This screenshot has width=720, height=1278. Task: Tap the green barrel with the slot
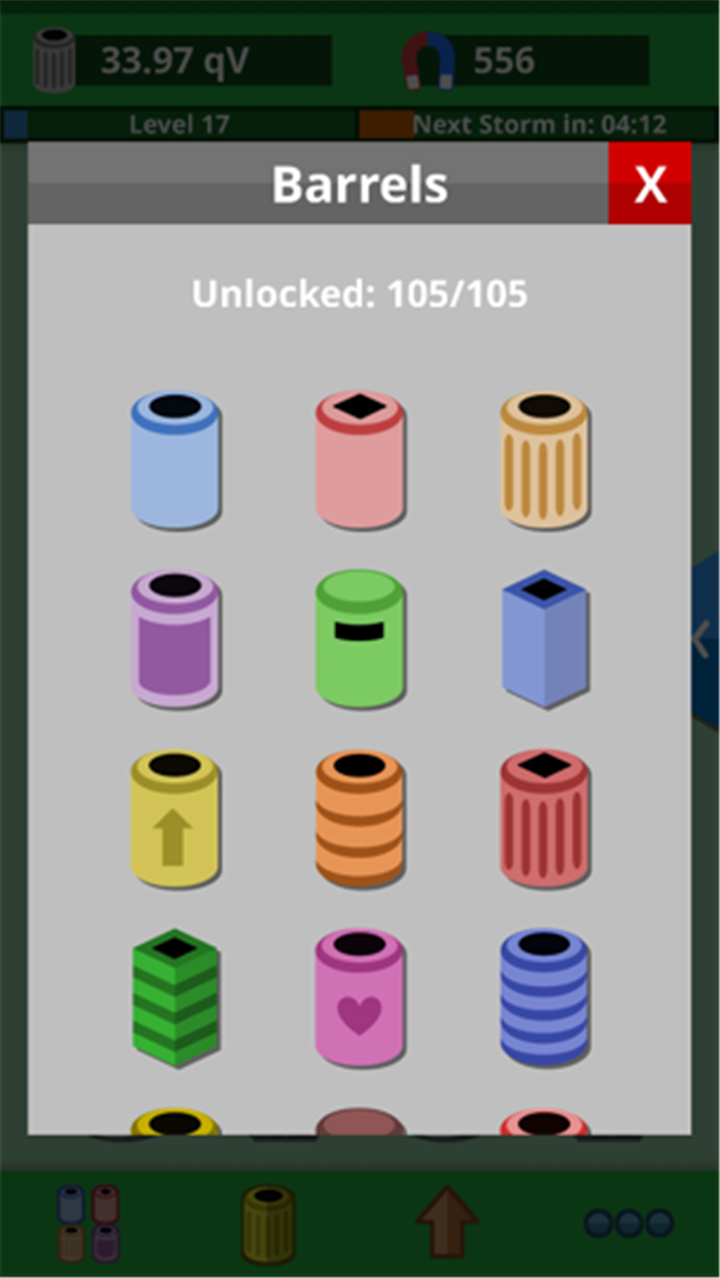pyautogui.click(x=360, y=639)
